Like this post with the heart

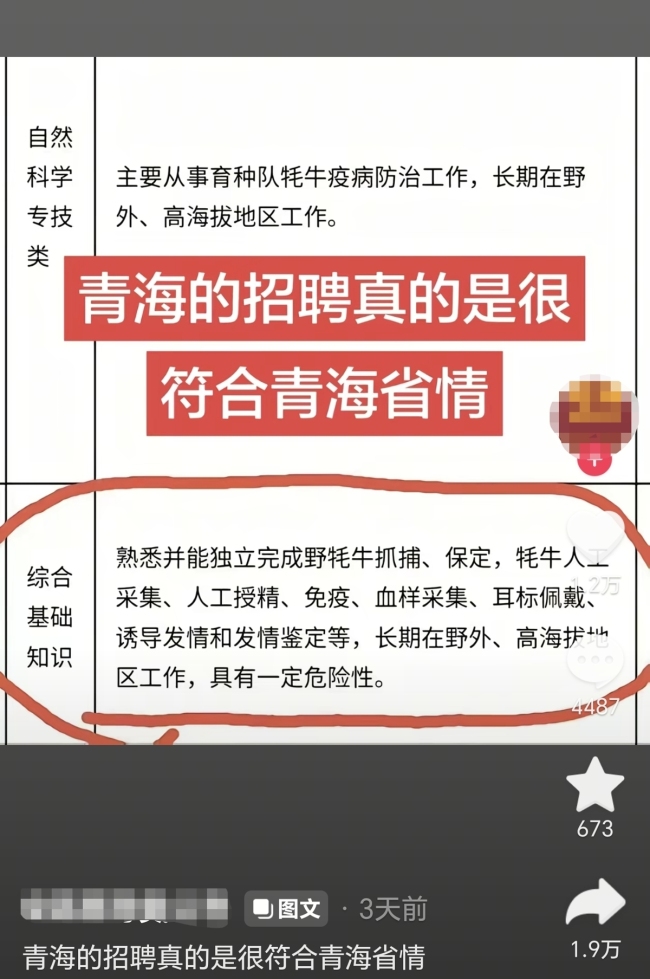pyautogui.click(x=596, y=538)
